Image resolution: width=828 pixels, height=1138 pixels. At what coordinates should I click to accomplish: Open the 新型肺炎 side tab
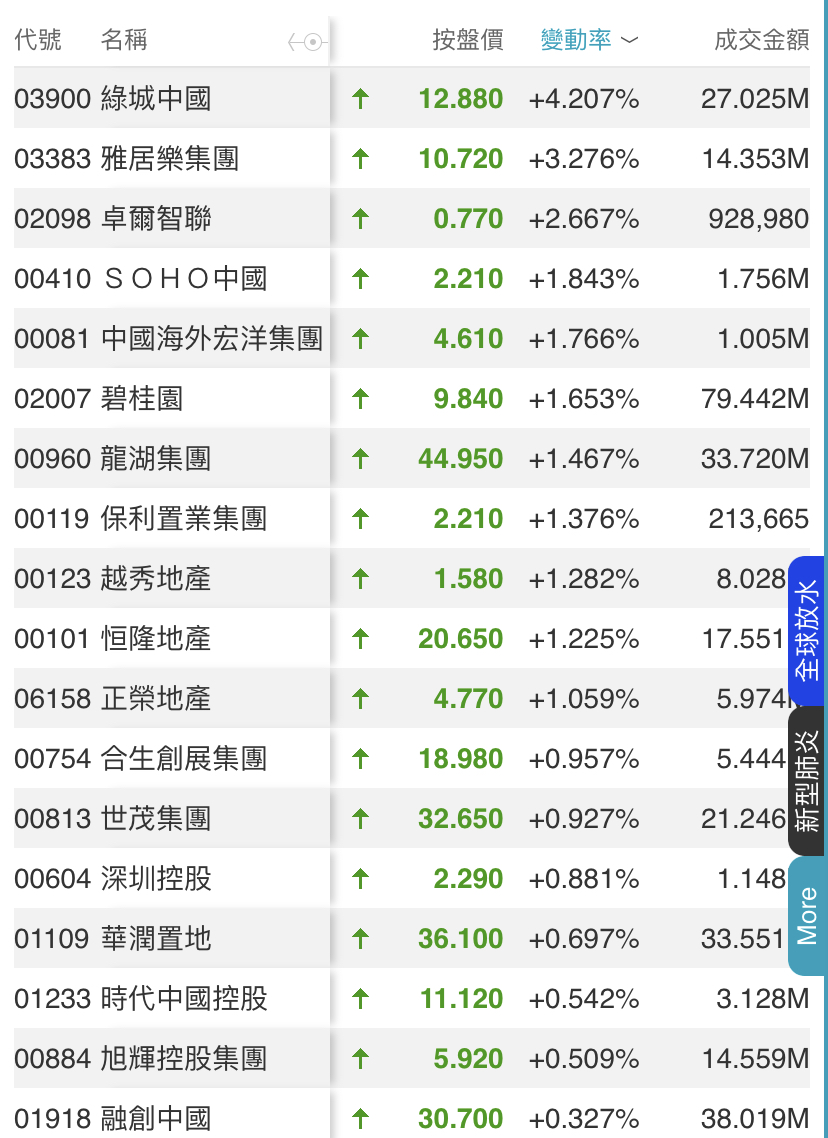pyautogui.click(x=807, y=780)
